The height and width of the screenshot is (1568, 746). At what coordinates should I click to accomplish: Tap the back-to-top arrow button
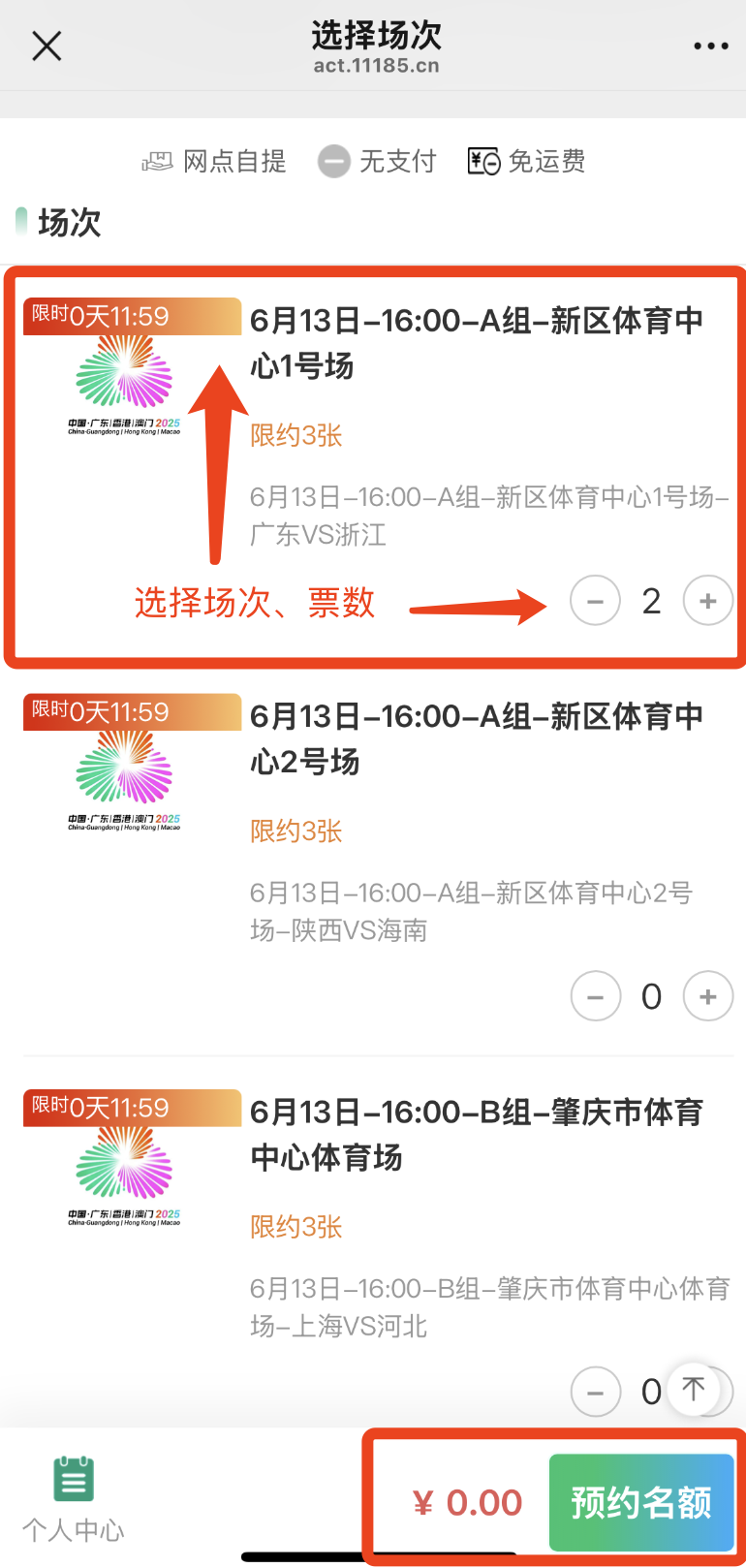[695, 1389]
